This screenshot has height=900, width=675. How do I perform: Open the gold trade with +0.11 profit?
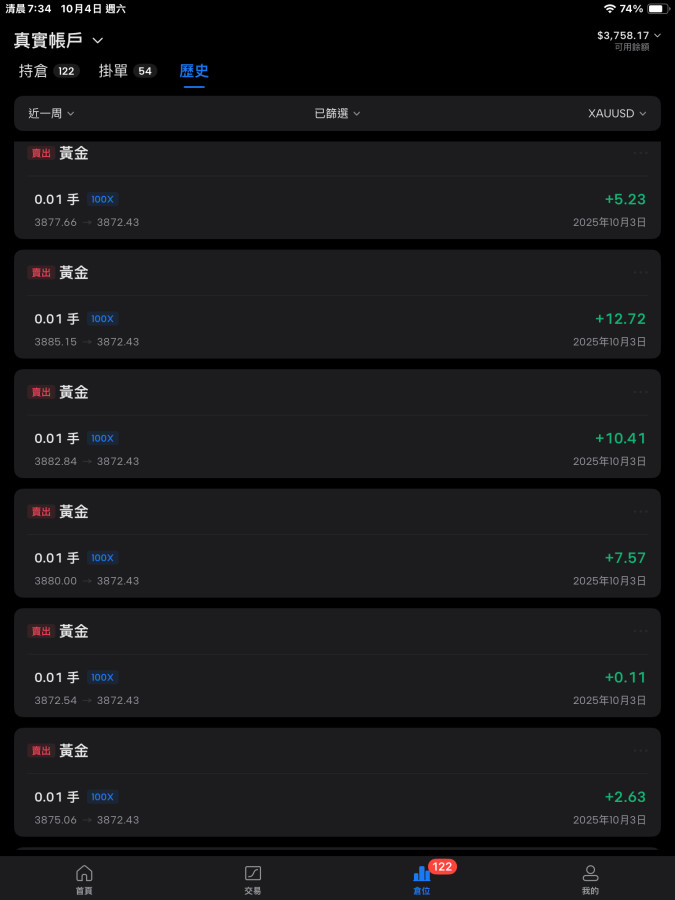click(337, 677)
